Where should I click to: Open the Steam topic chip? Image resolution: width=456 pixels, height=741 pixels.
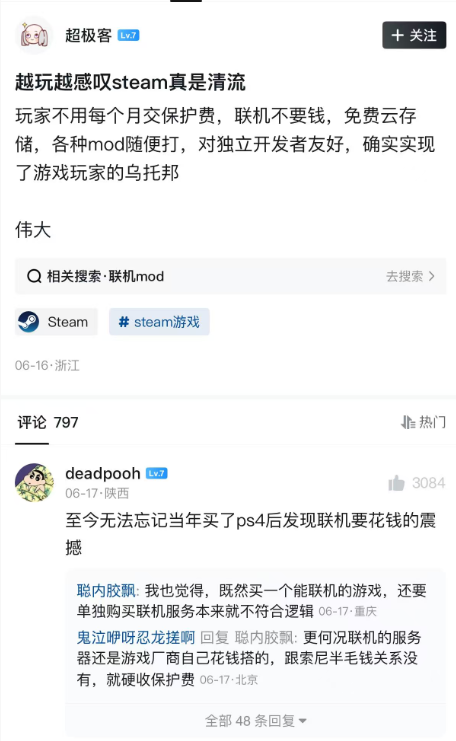point(56,322)
